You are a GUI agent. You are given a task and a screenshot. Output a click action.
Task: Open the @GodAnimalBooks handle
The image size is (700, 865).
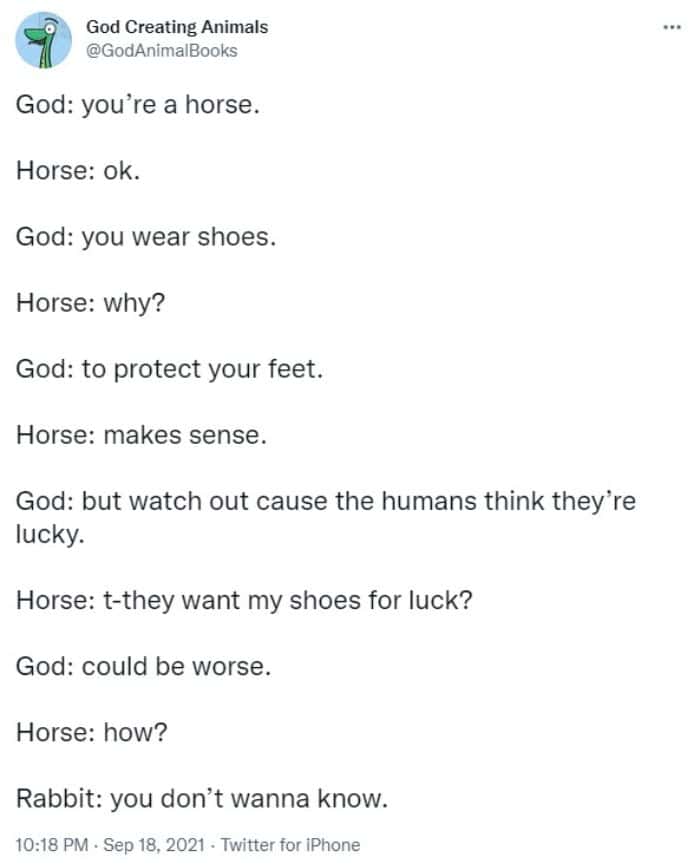coord(161,50)
